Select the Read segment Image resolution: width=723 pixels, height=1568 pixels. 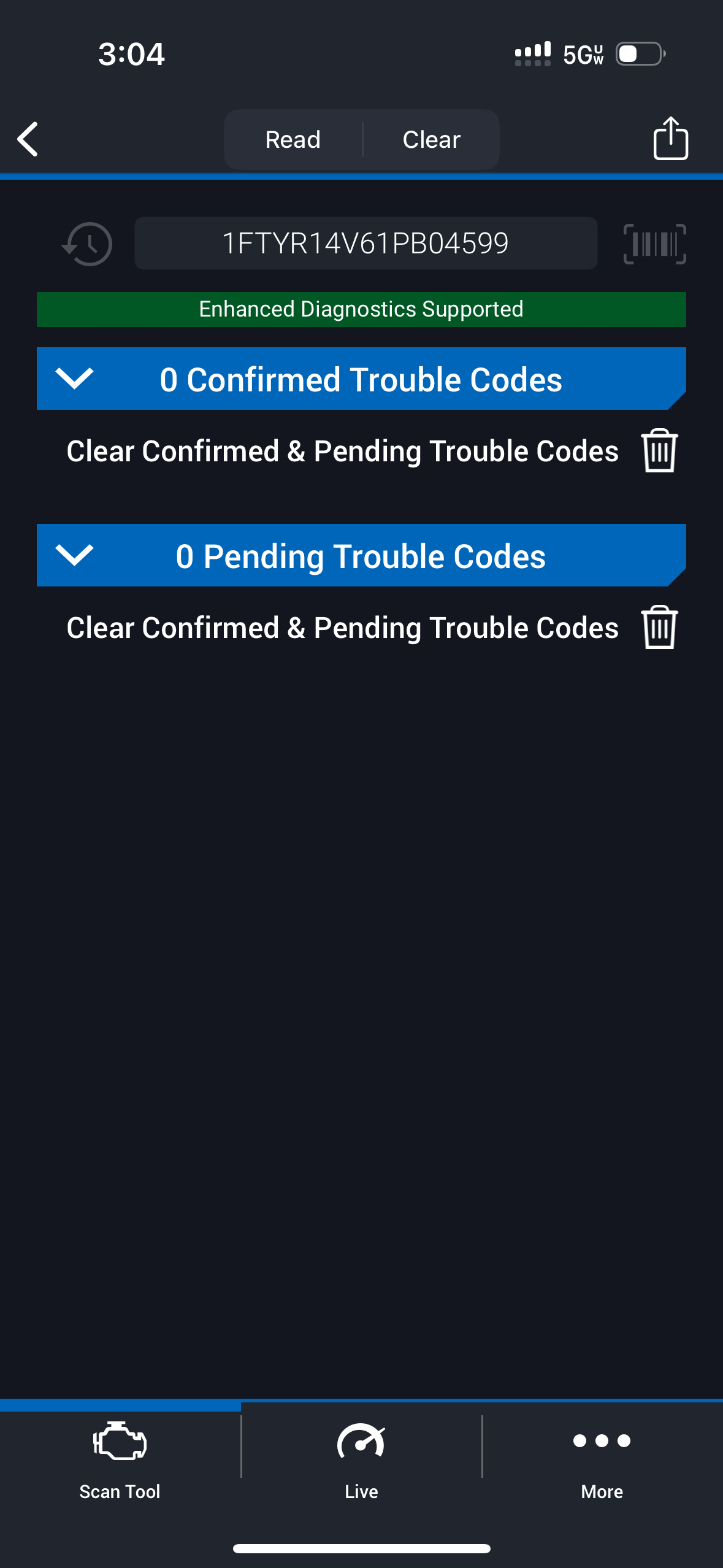[x=293, y=140]
